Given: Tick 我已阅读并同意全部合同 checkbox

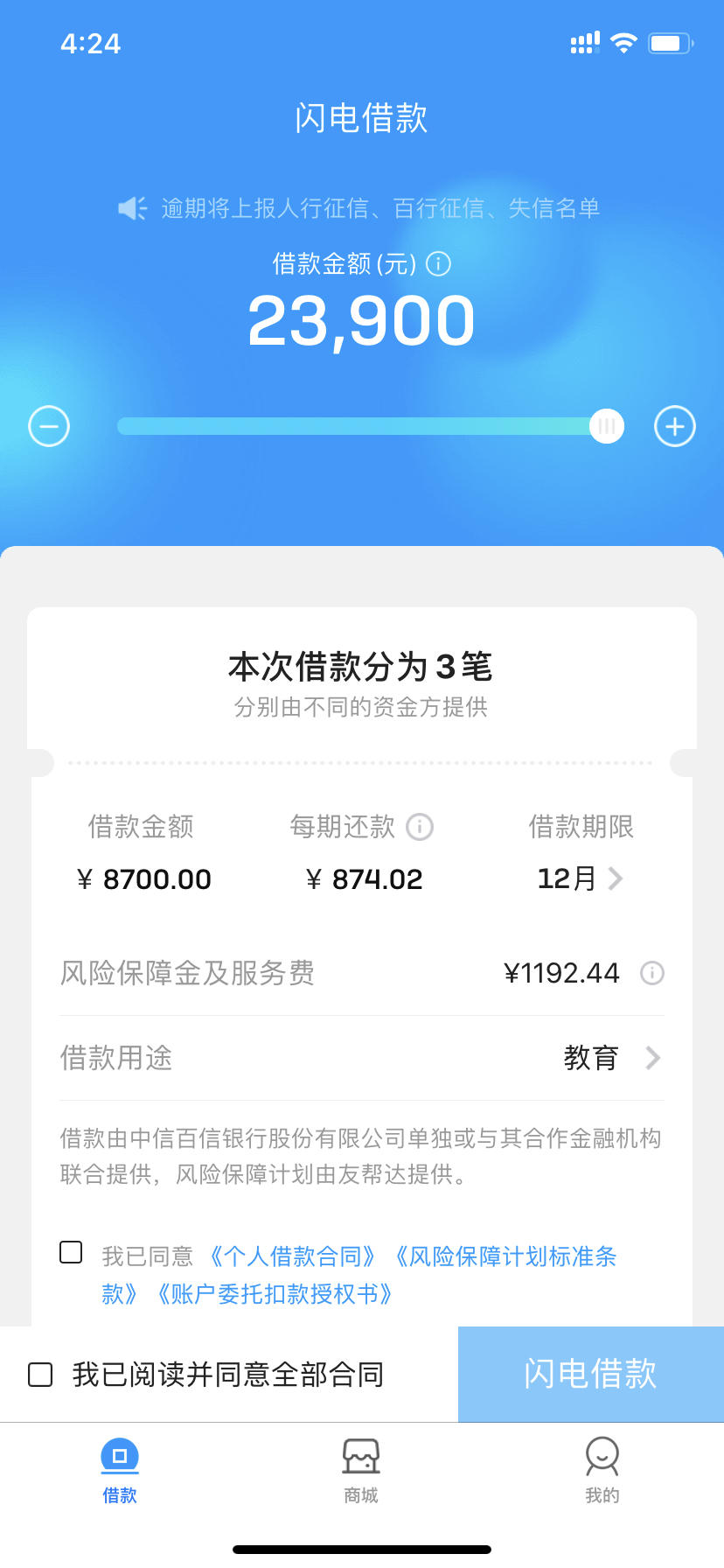Looking at the screenshot, I should 40,1375.
